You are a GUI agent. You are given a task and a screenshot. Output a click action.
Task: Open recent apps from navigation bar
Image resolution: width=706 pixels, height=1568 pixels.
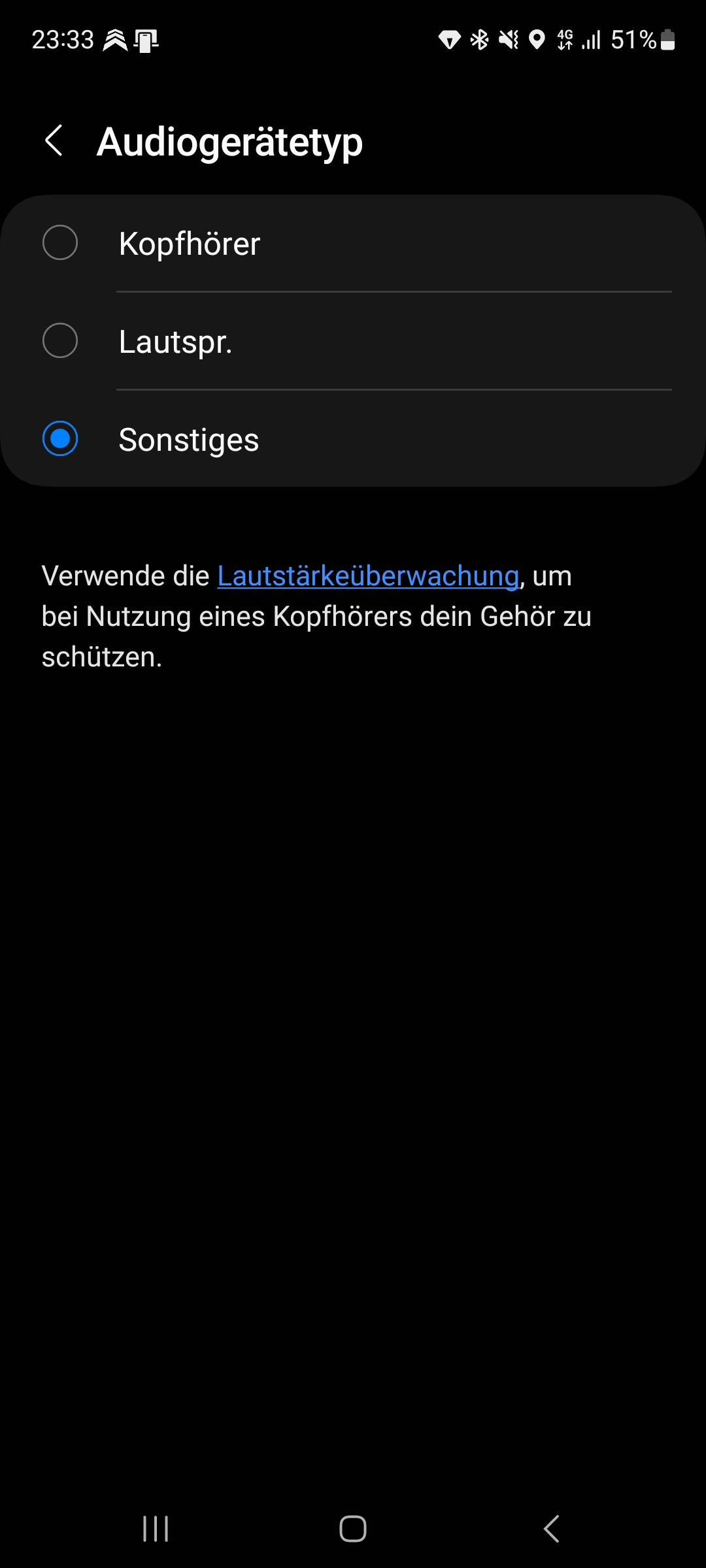[156, 1528]
